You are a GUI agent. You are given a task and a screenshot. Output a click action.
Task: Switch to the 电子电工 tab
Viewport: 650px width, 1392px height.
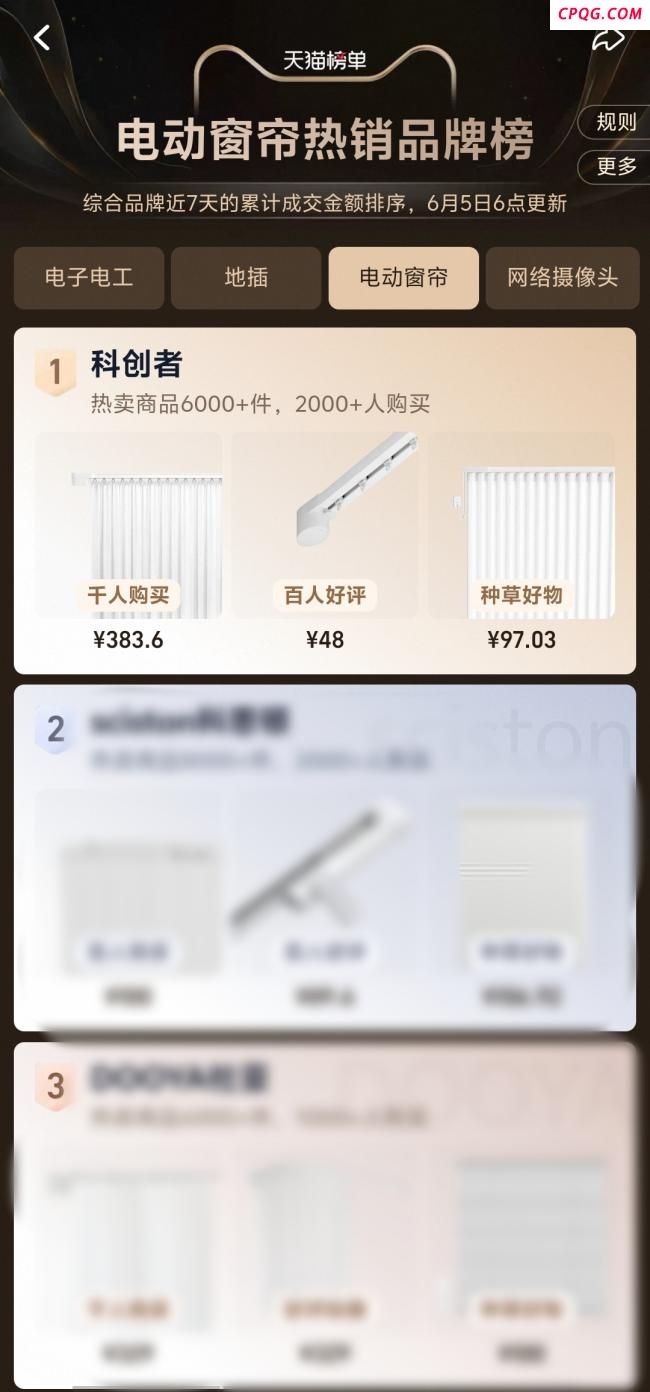(x=89, y=277)
